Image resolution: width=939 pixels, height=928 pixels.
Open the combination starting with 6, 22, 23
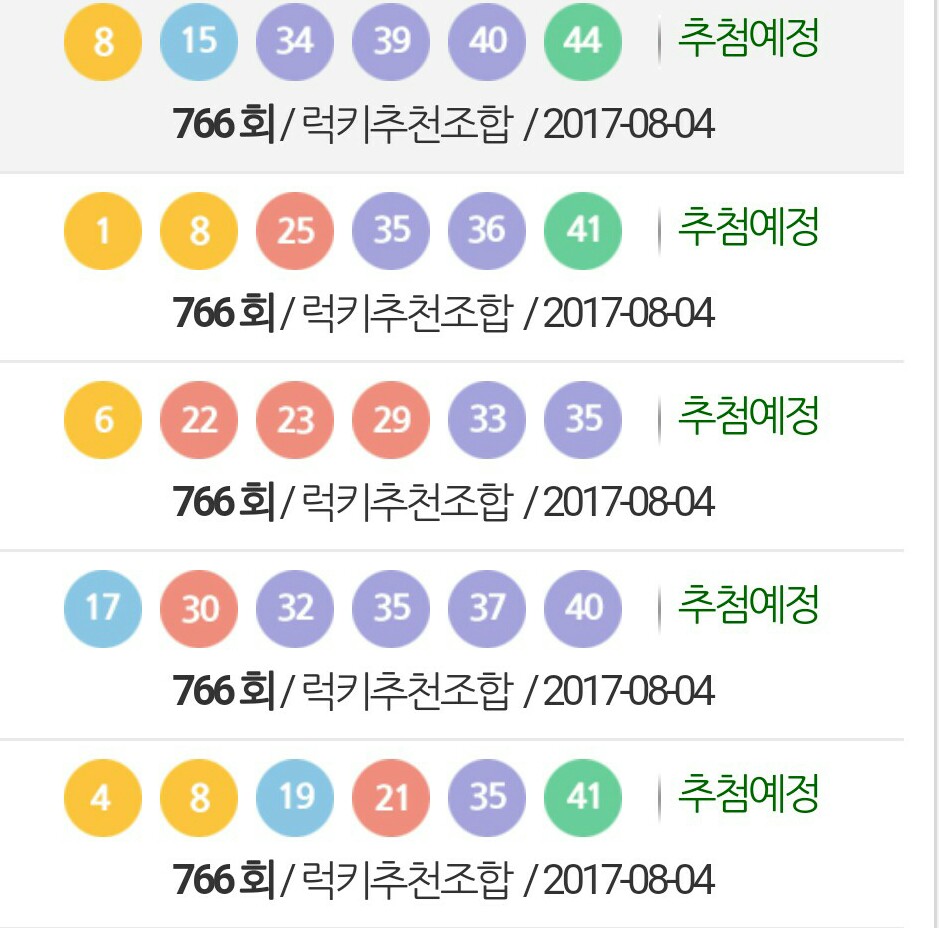tap(450, 456)
